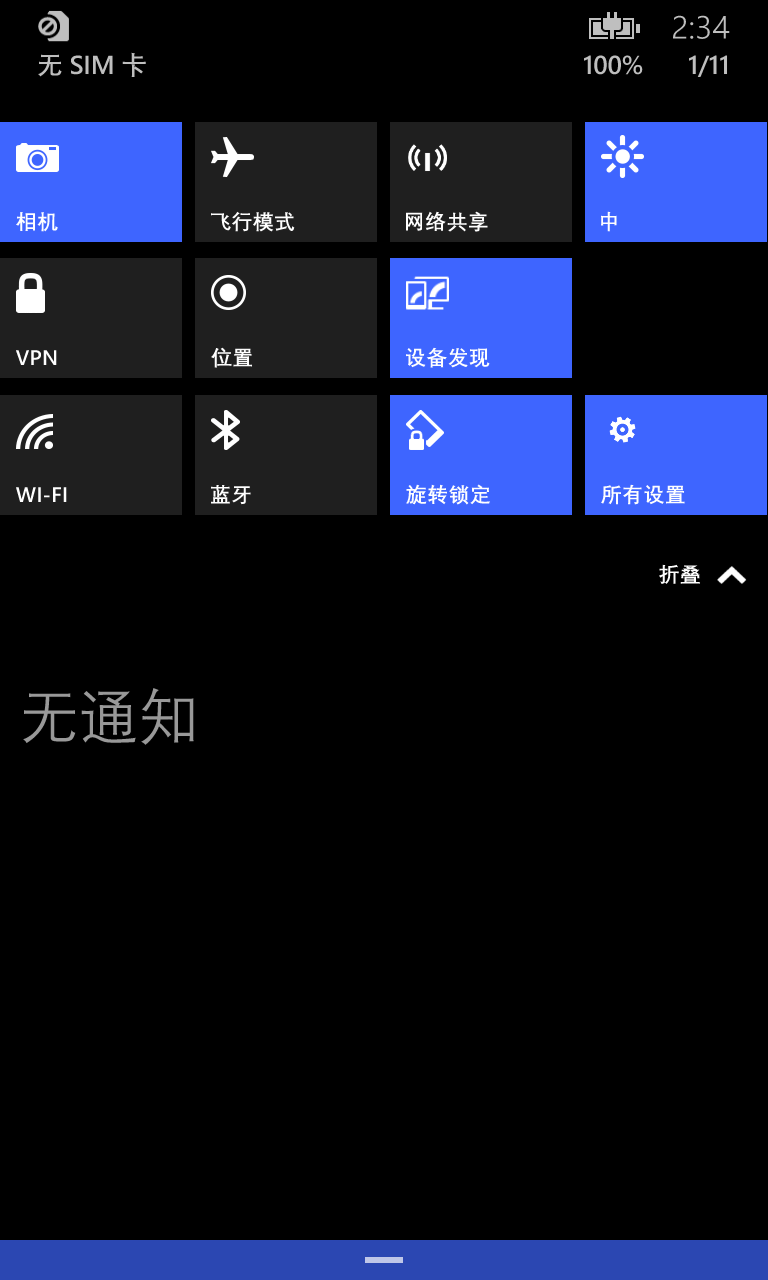The width and height of the screenshot is (768, 1280).
Task: Open the VPN quick action
Action: click(x=91, y=318)
